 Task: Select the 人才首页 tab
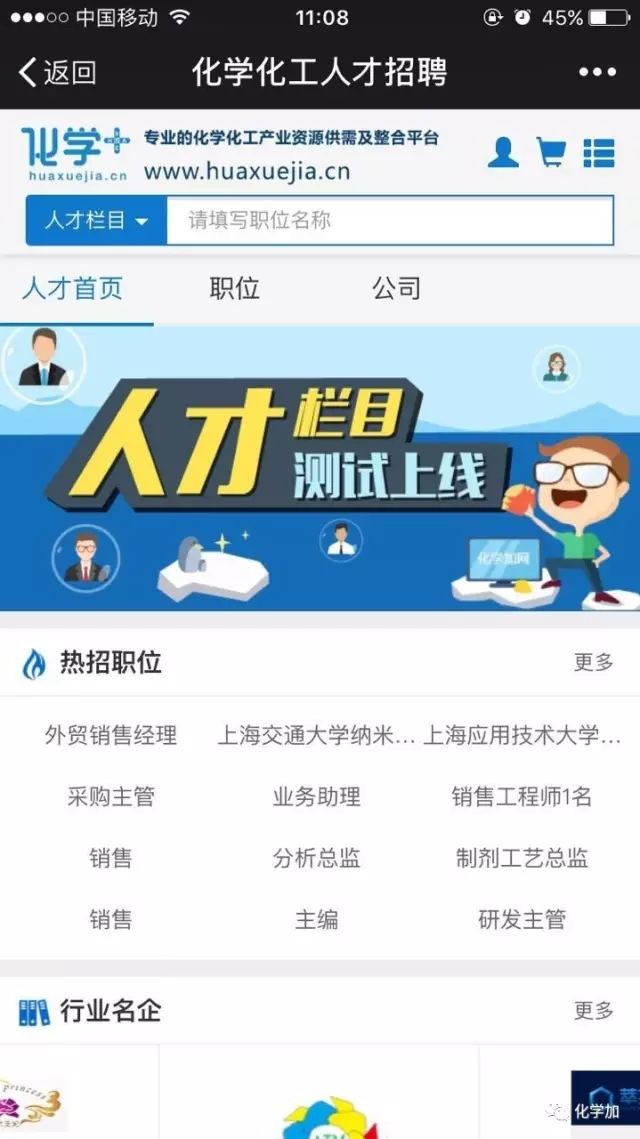pyautogui.click(x=73, y=289)
